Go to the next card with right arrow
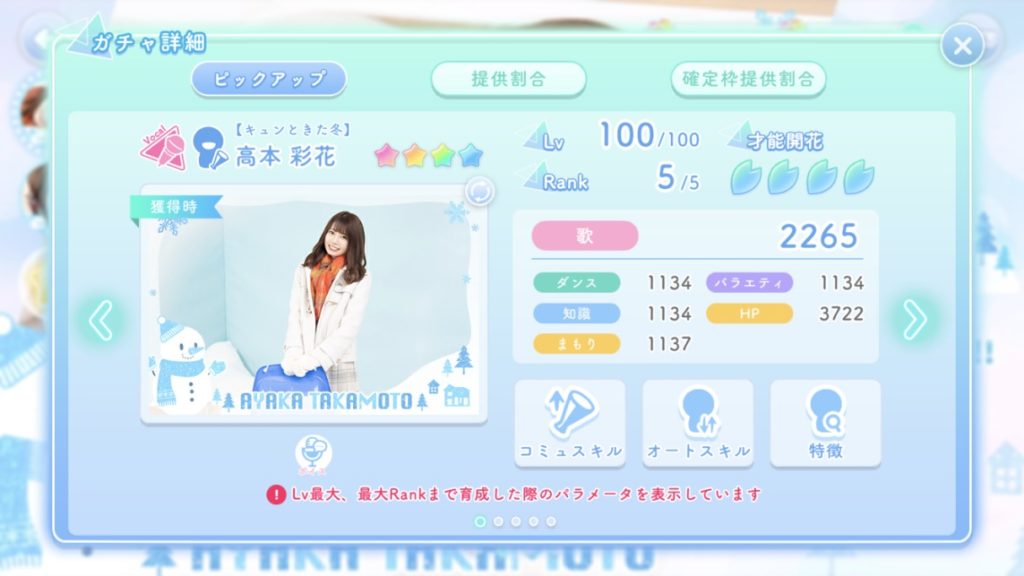This screenshot has height=576, width=1024. pos(914,319)
